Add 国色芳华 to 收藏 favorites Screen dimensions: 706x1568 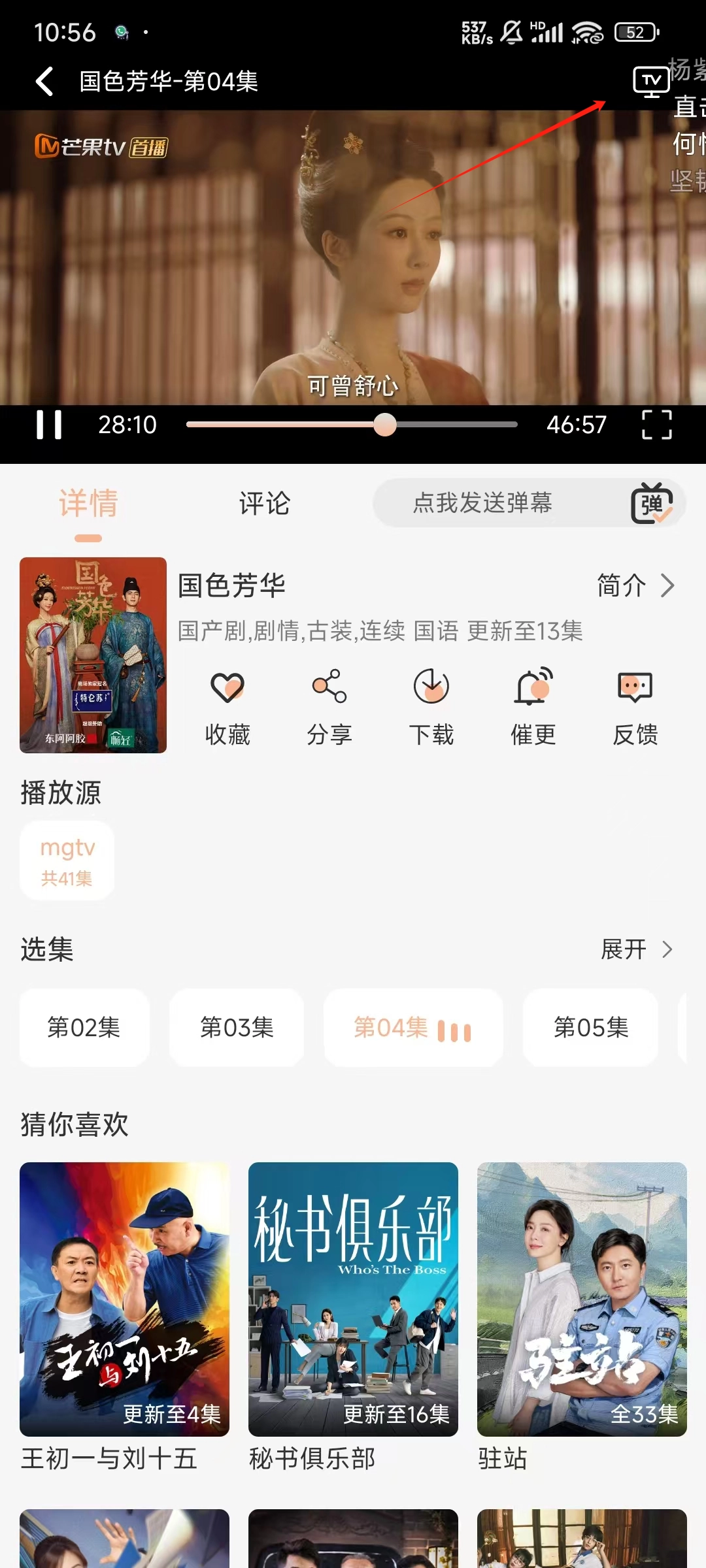pos(227,706)
